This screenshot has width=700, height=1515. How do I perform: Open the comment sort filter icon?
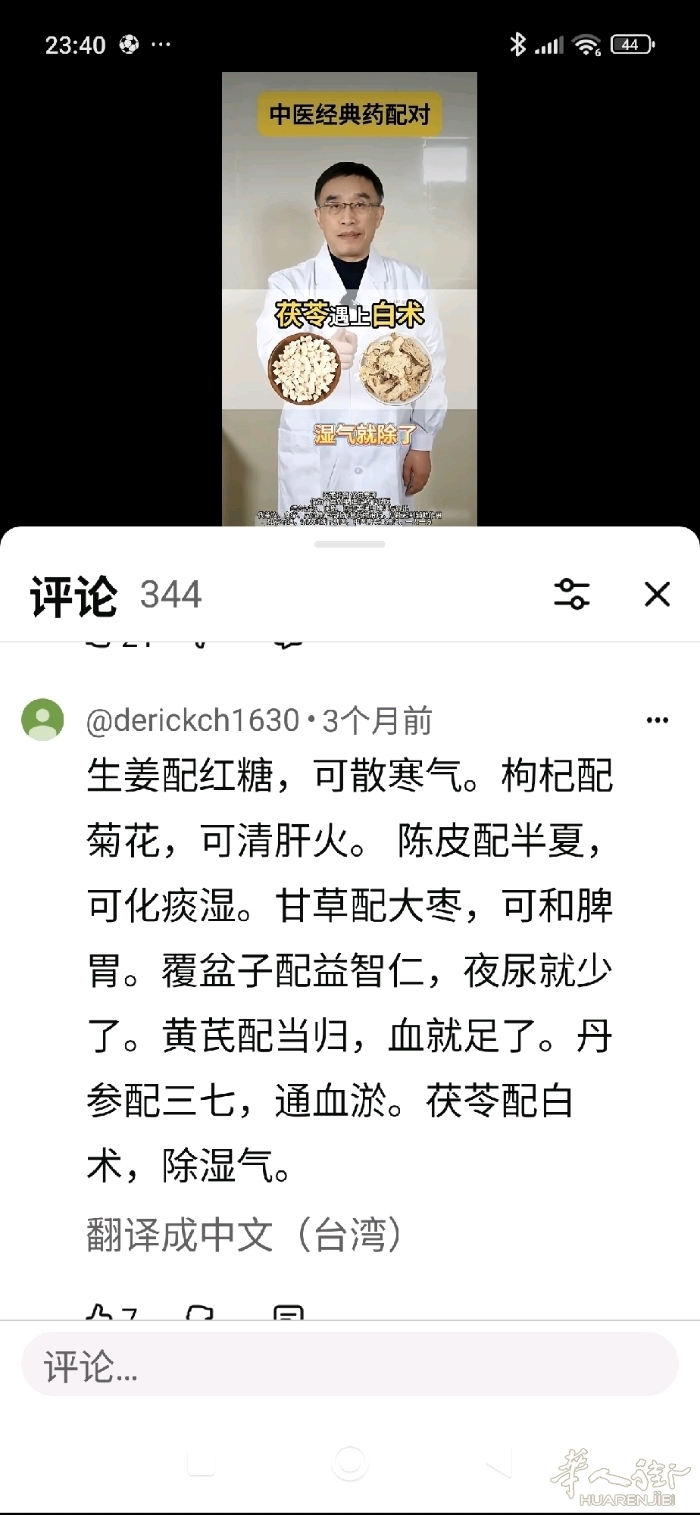pyautogui.click(x=572, y=594)
